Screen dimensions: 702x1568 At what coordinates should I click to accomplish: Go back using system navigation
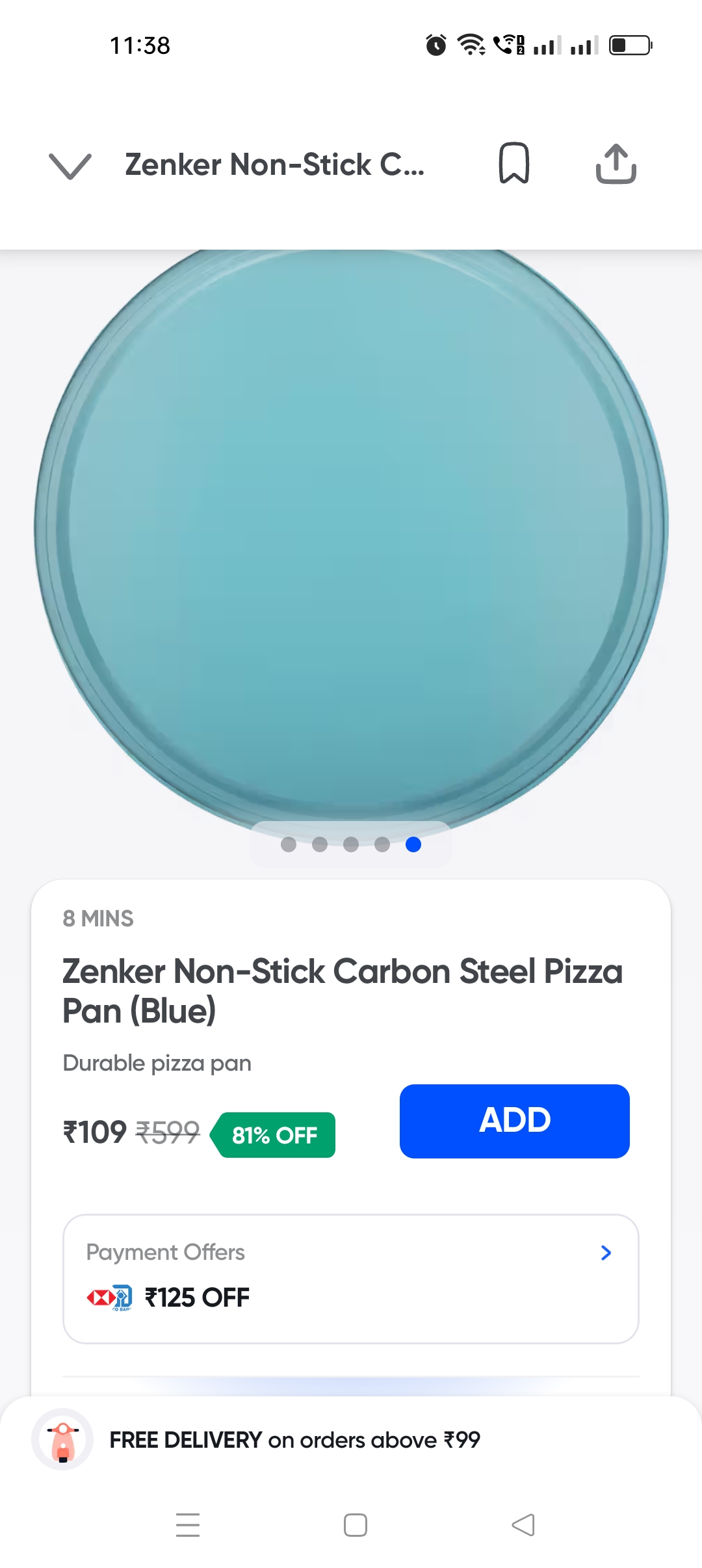click(523, 1524)
